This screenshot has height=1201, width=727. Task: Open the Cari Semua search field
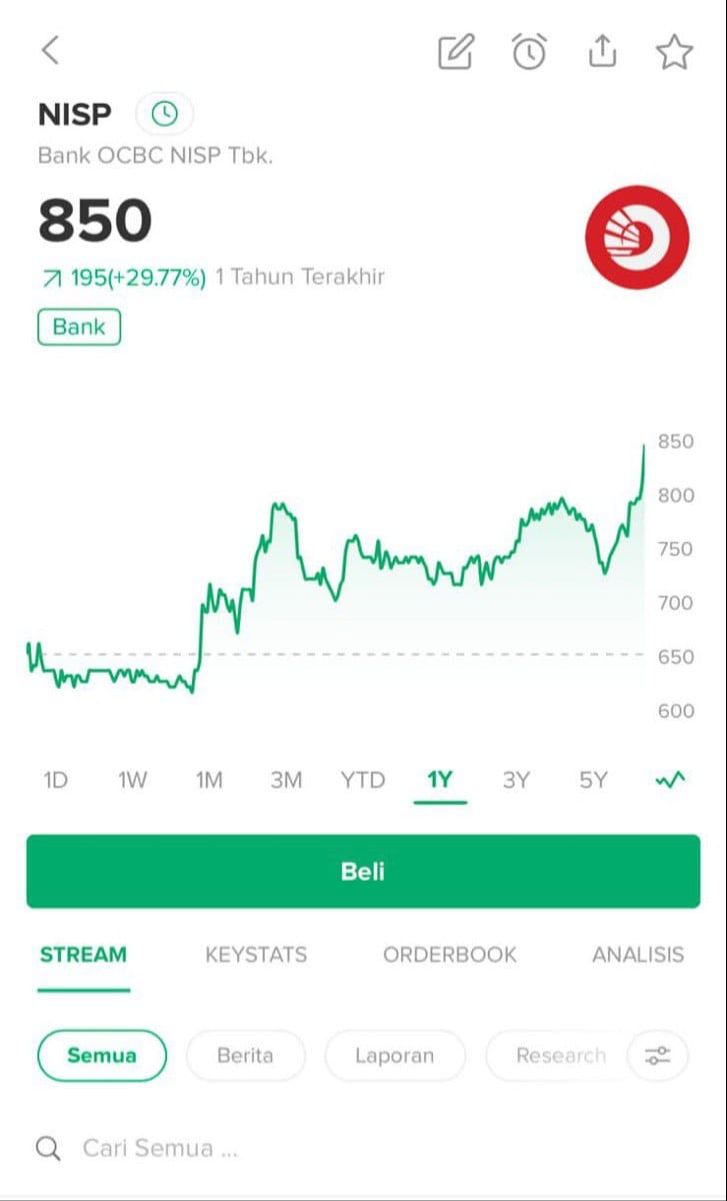click(363, 1147)
